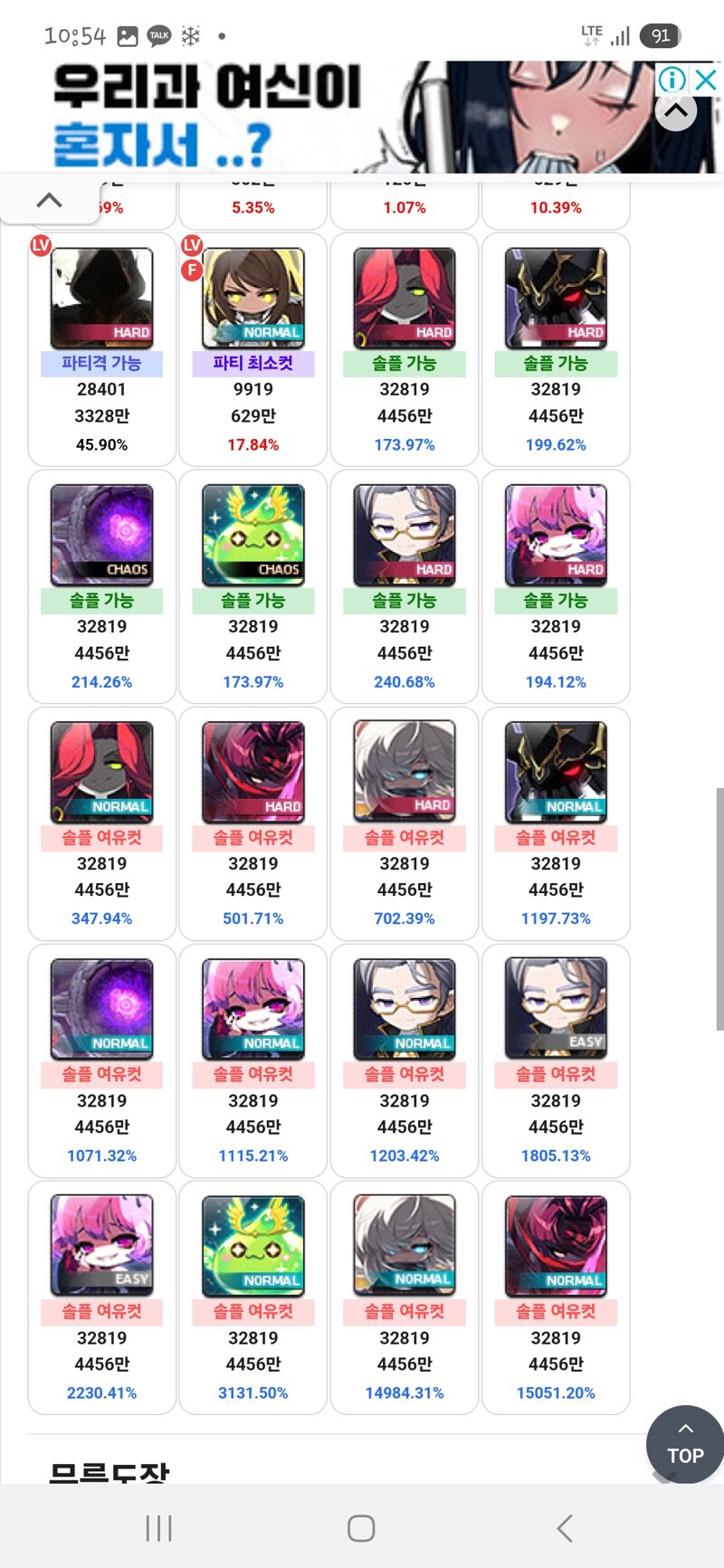Open the HARD boss card showing 501.71%
Screen dimensions: 724x1568
pyautogui.click(x=253, y=823)
